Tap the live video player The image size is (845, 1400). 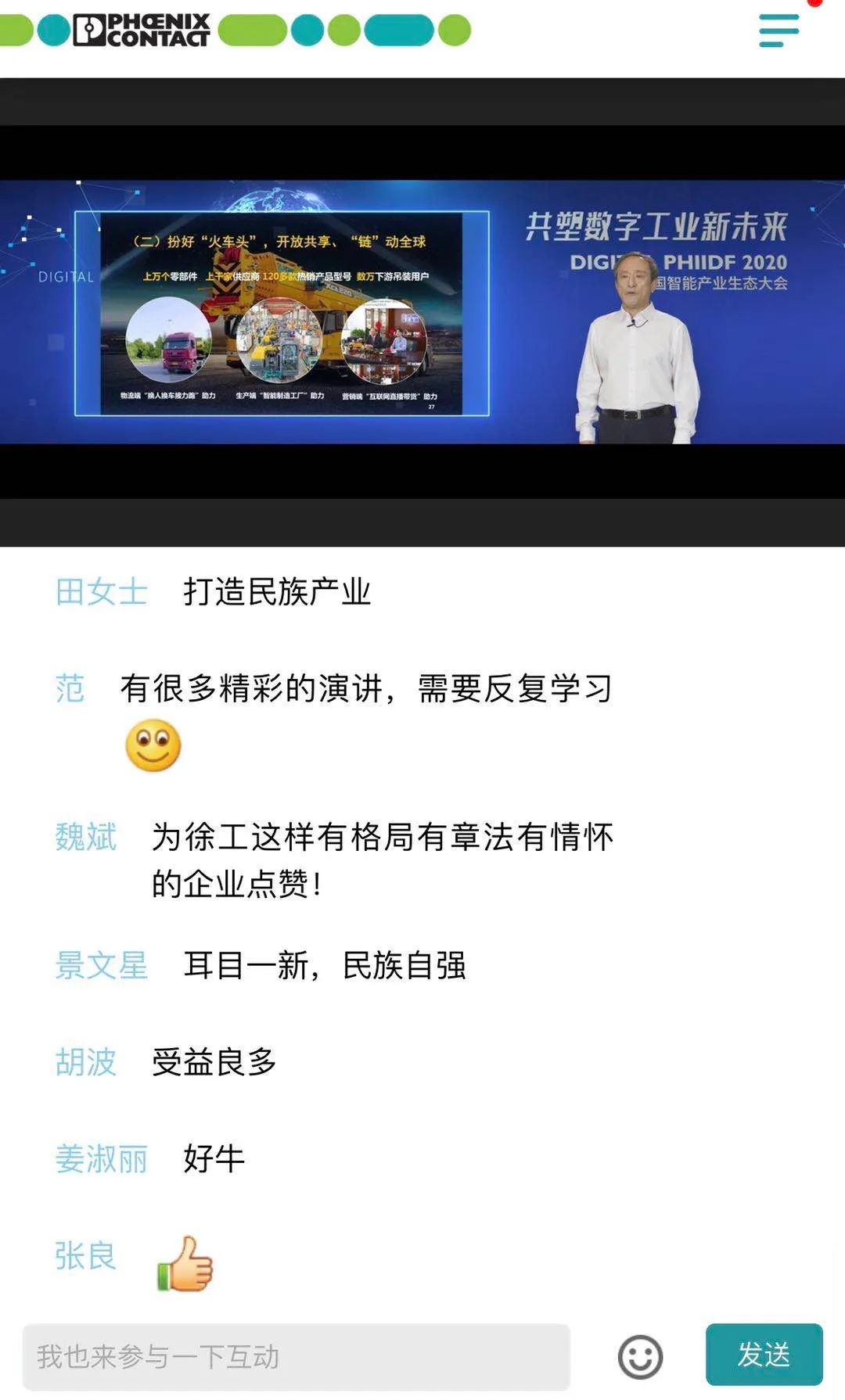click(x=422, y=313)
